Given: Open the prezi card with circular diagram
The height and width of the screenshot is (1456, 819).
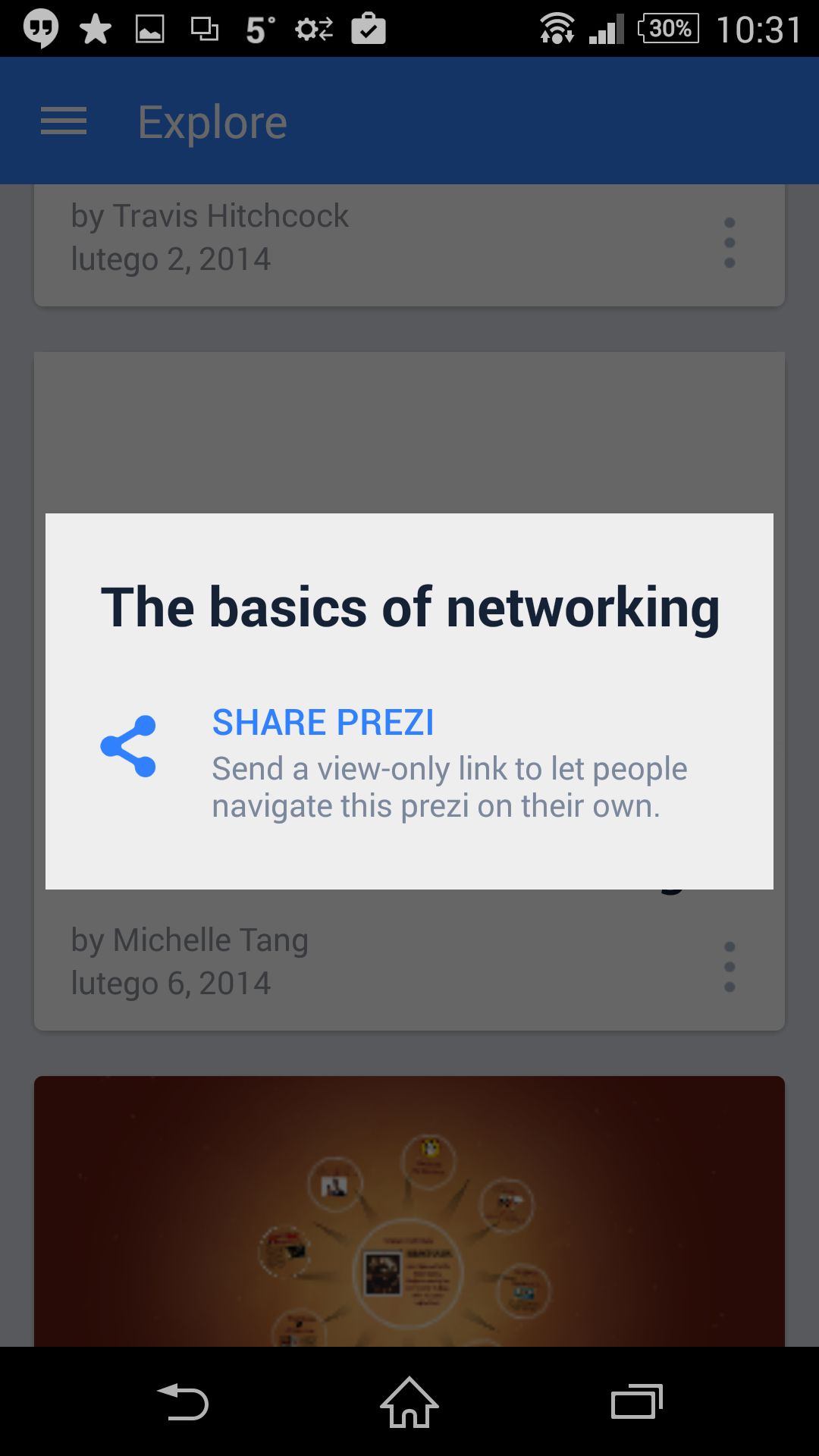Looking at the screenshot, I should point(409,1211).
